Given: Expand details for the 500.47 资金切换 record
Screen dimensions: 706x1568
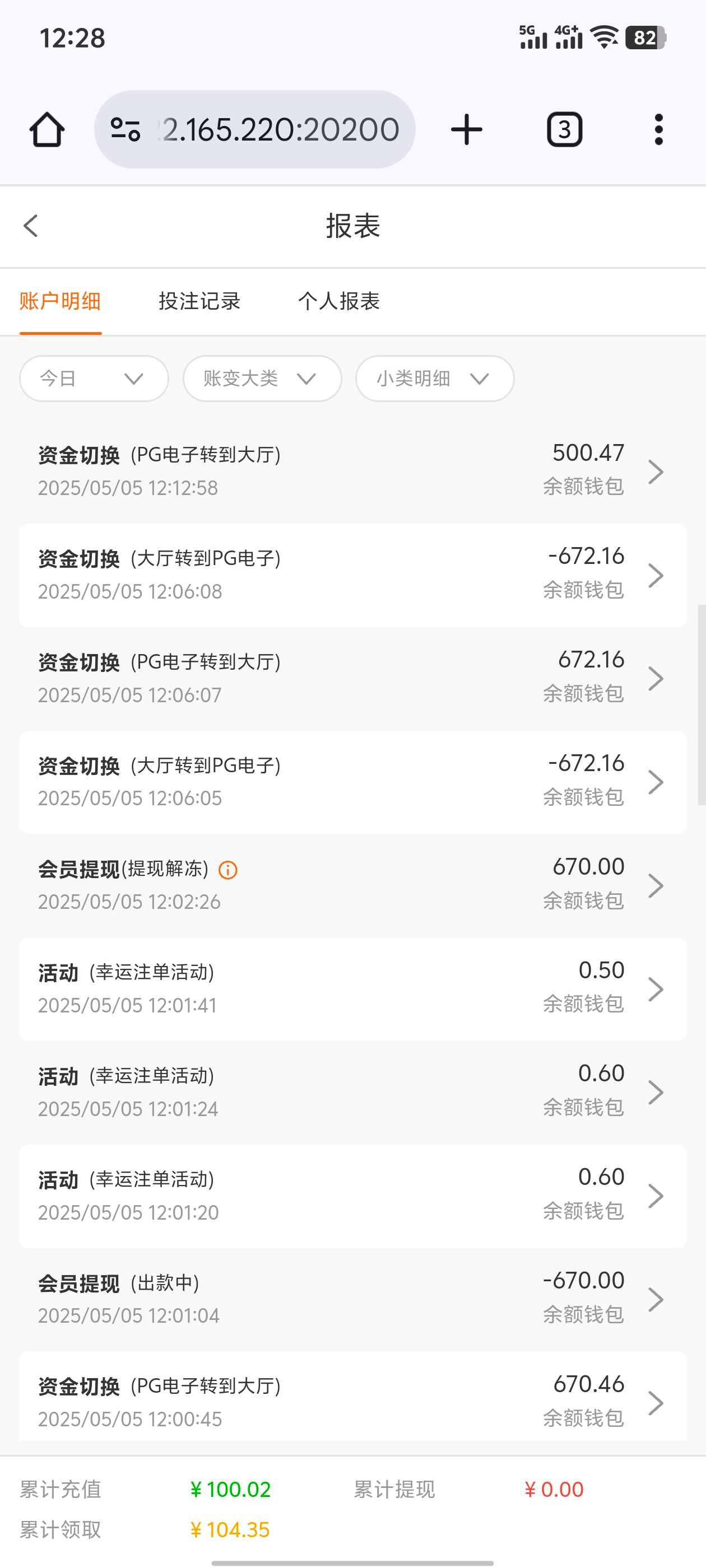Looking at the screenshot, I should [656, 472].
